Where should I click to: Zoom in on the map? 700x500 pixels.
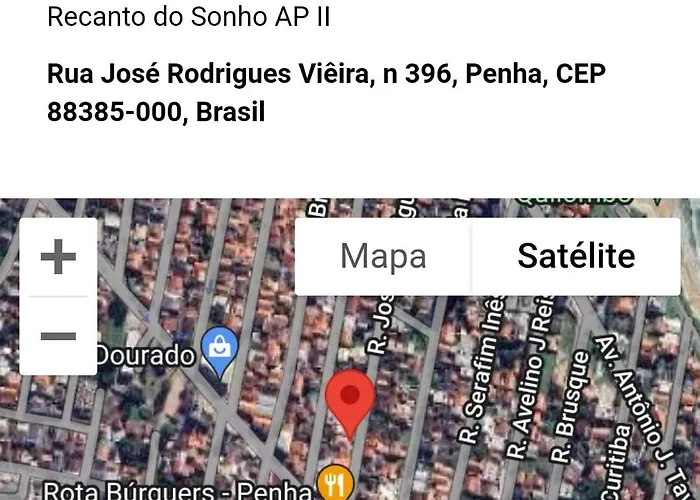coord(58,257)
